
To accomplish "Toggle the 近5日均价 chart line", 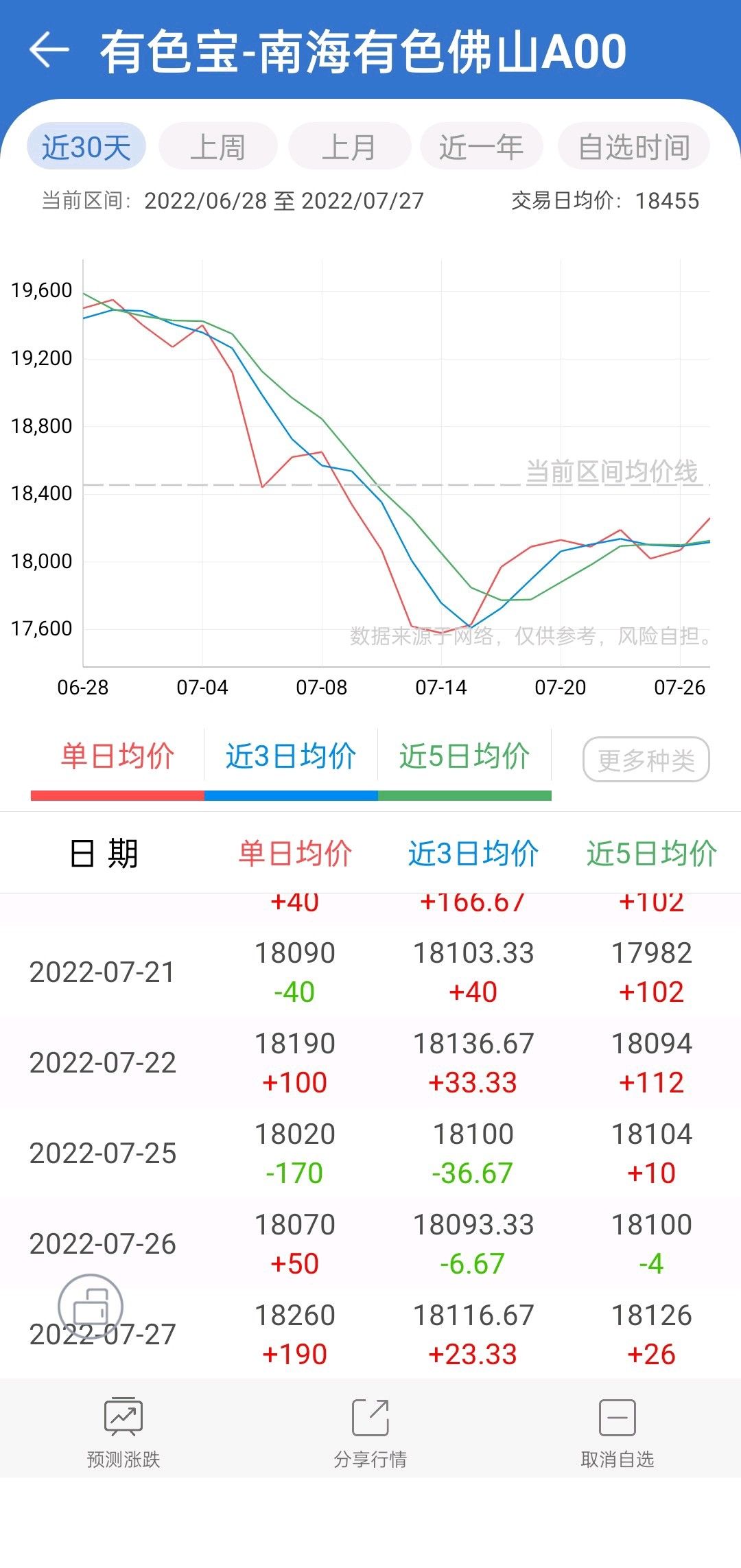I will coord(464,763).
